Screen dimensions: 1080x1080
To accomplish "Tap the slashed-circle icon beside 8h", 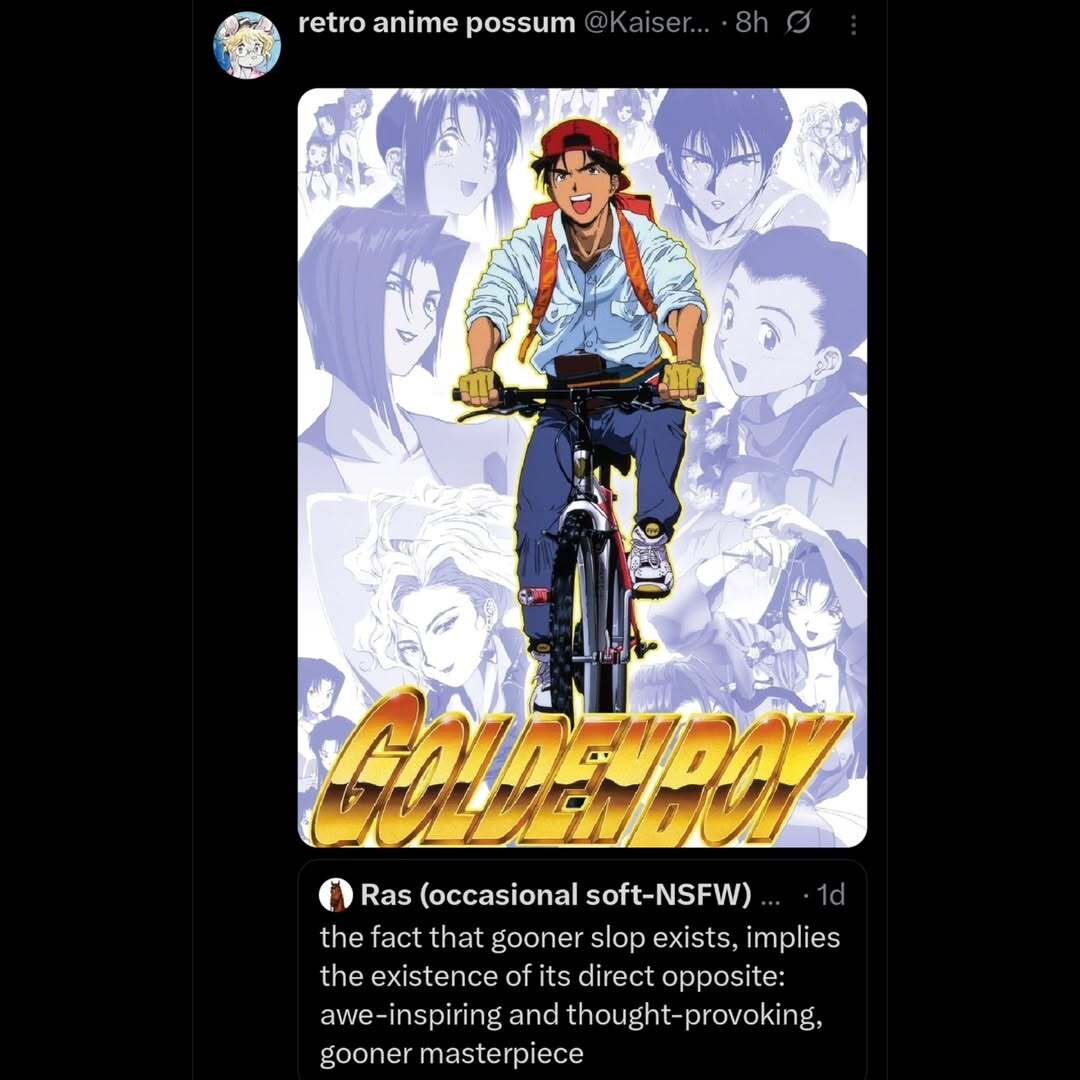I will click(x=797, y=24).
